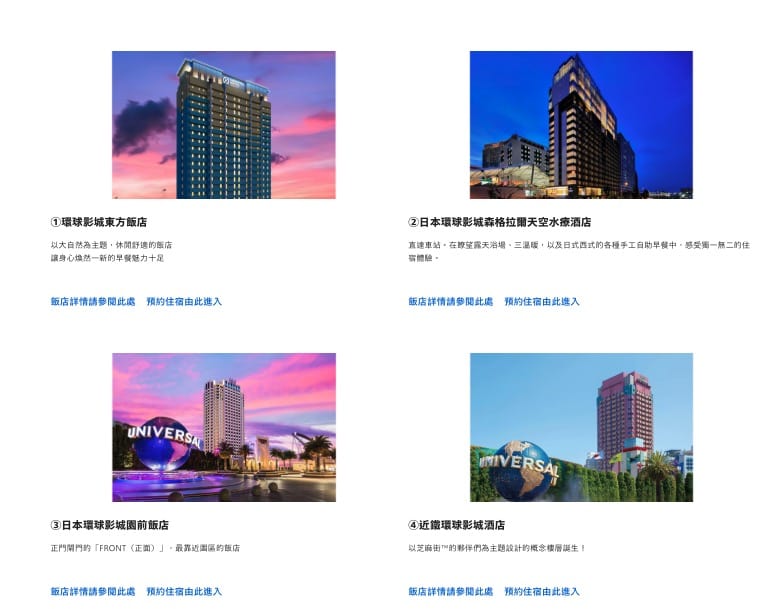The height and width of the screenshot is (609, 780).
Task: Book a stay at 日本環球影城園前飯店
Action: coord(184,591)
